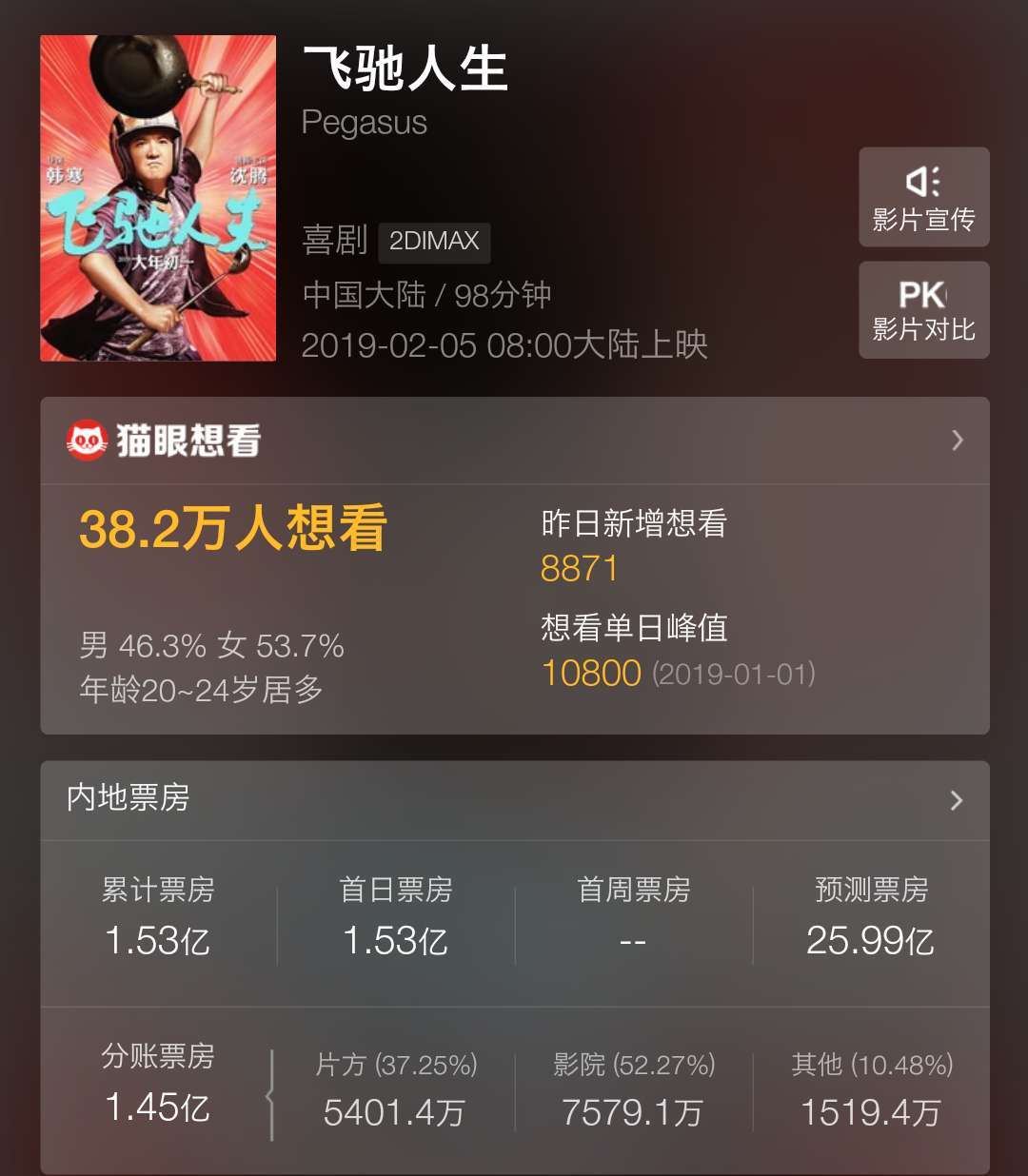This screenshot has width=1028, height=1176.
Task: Tap the PK 影片对比 button
Action: (x=923, y=310)
